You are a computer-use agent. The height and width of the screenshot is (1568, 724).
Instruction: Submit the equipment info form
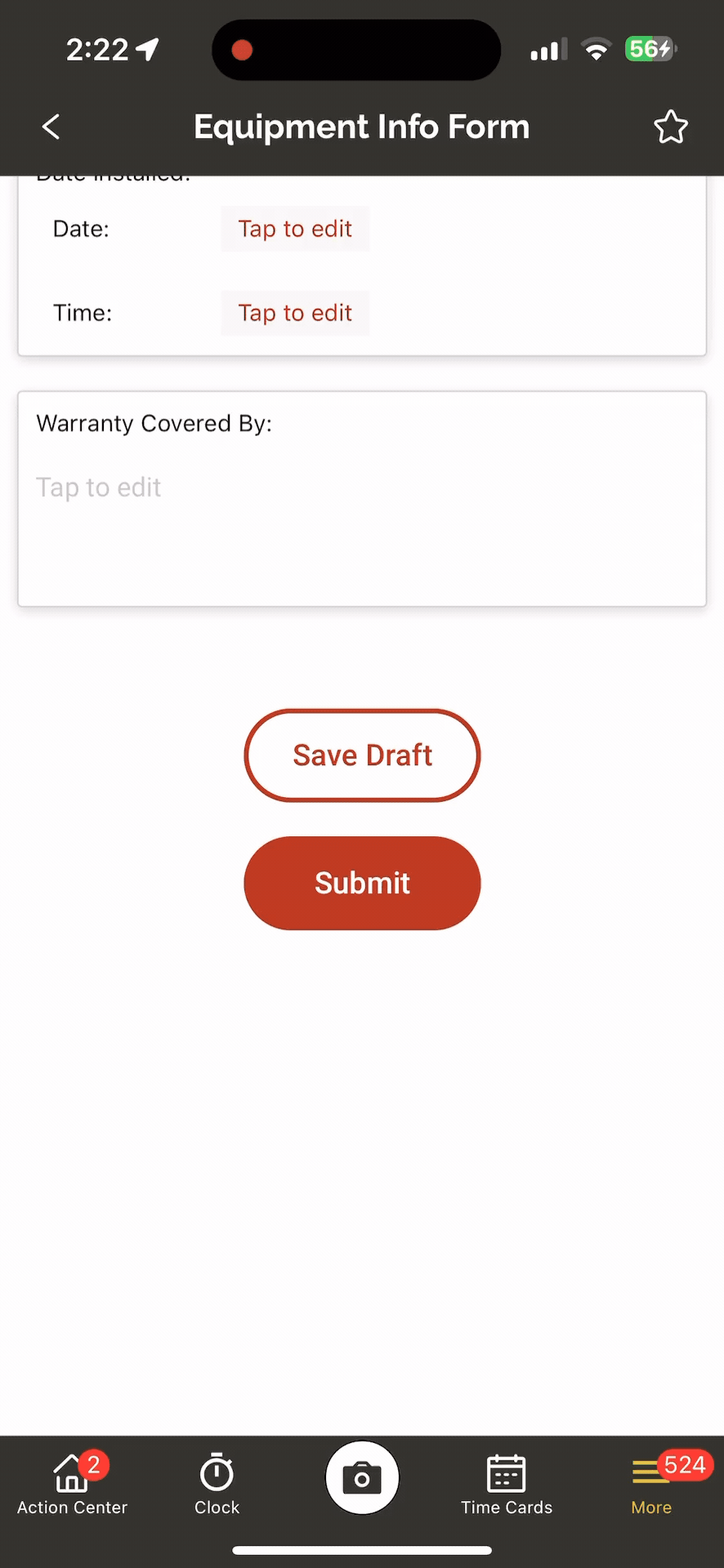(362, 883)
